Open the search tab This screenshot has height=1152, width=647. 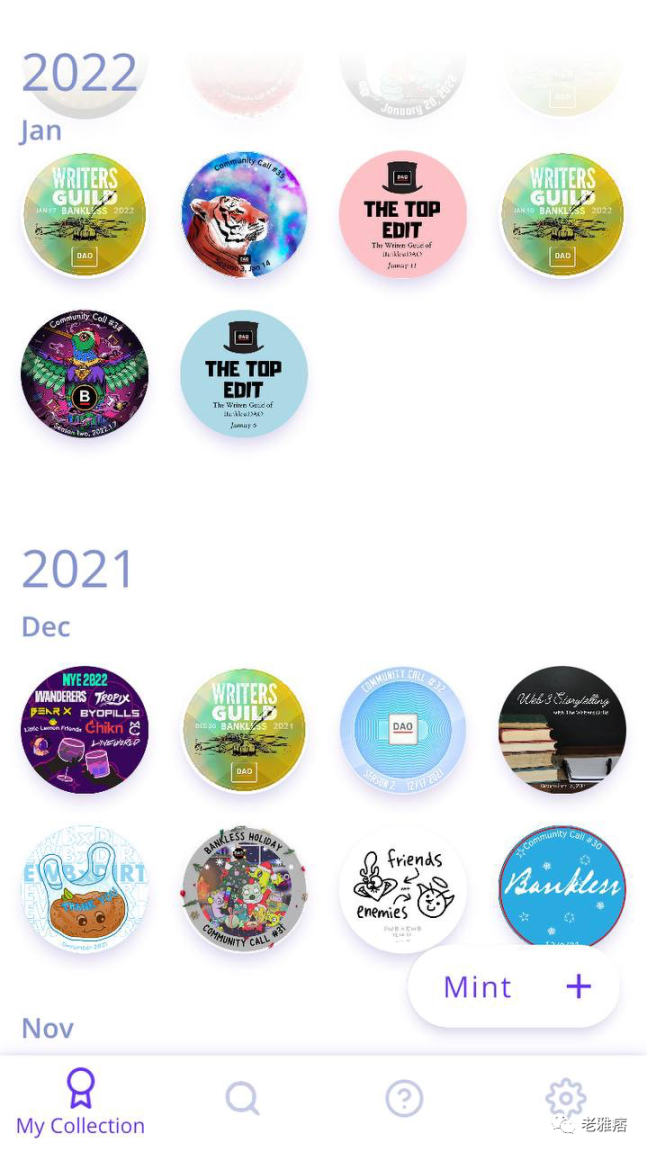point(242,1099)
